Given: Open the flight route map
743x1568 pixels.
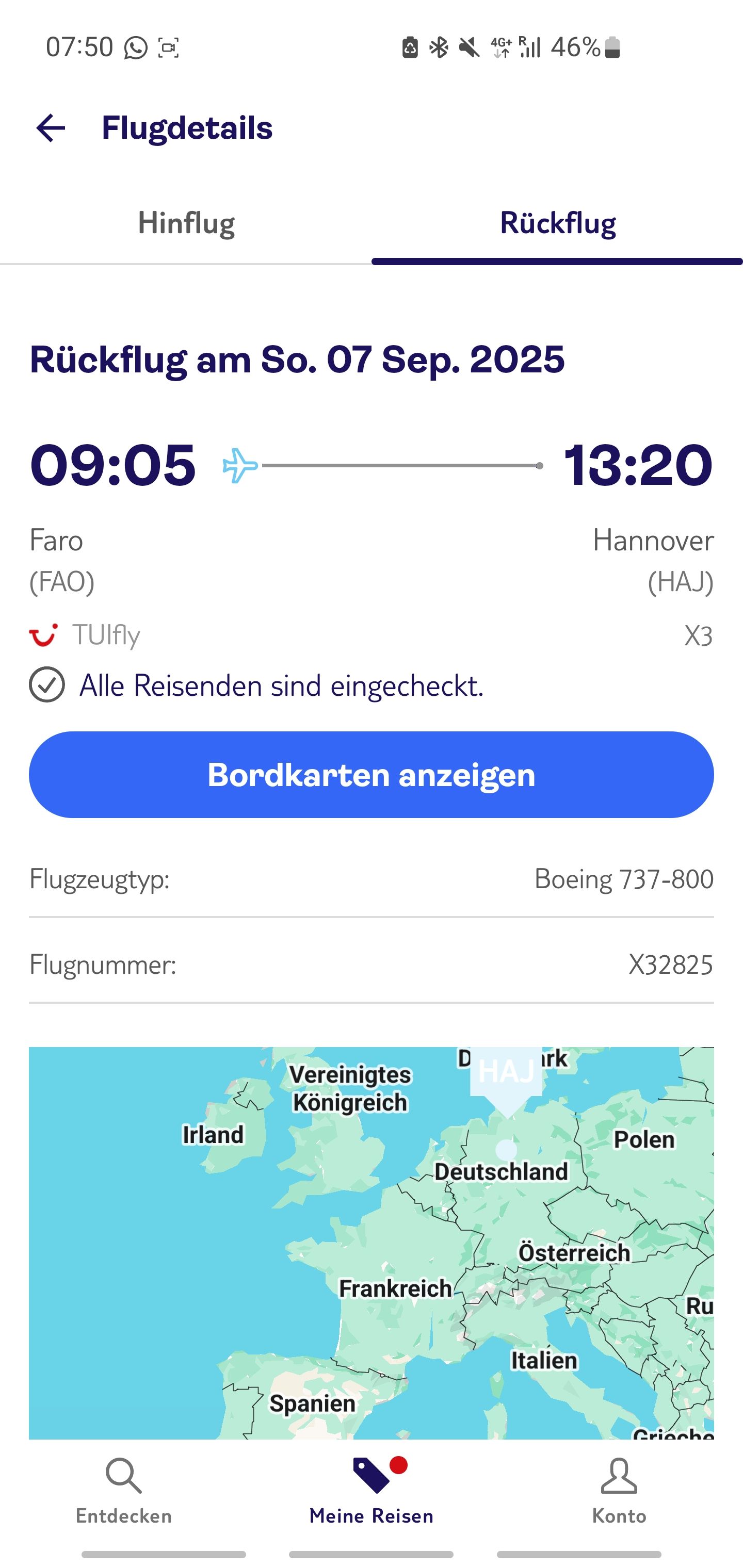Looking at the screenshot, I should (372, 1242).
